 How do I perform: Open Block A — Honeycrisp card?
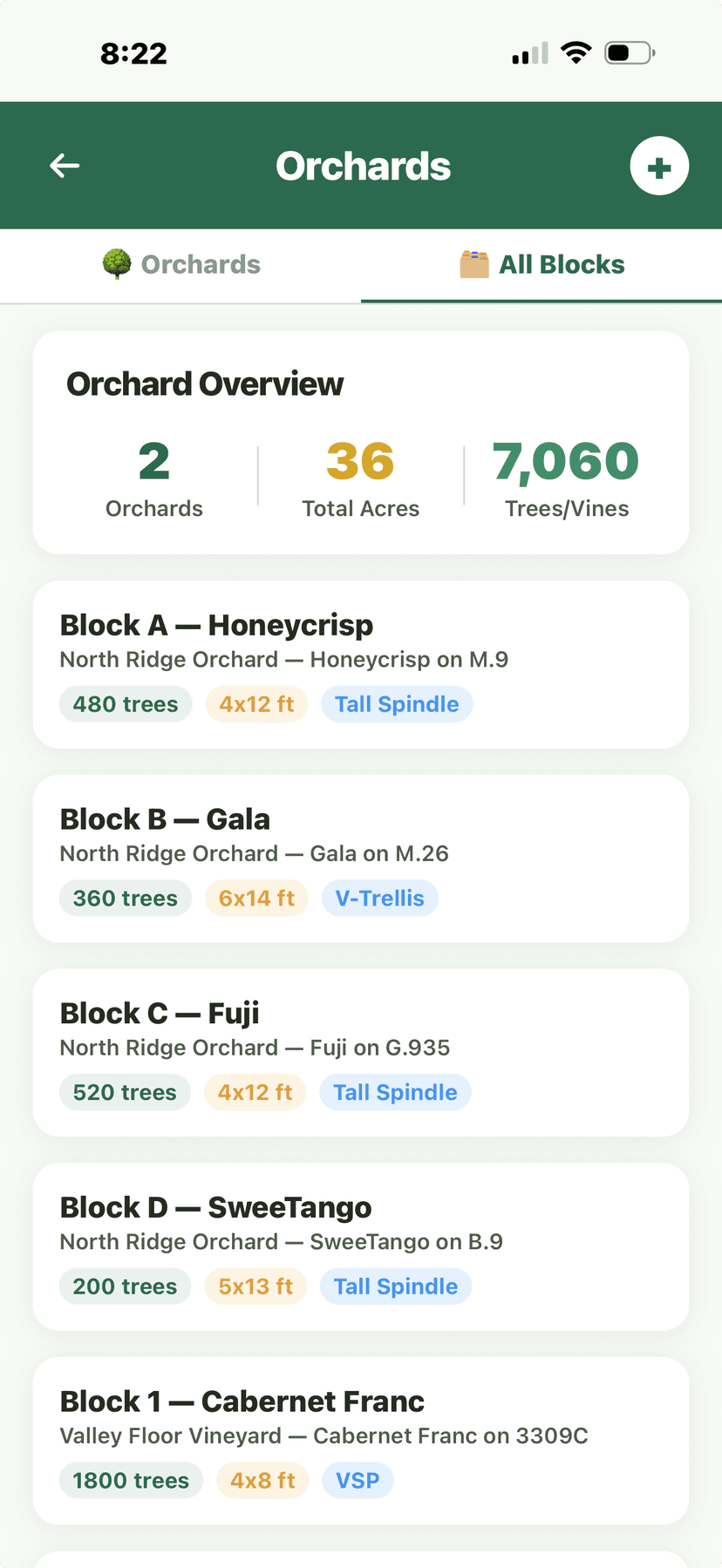click(361, 664)
